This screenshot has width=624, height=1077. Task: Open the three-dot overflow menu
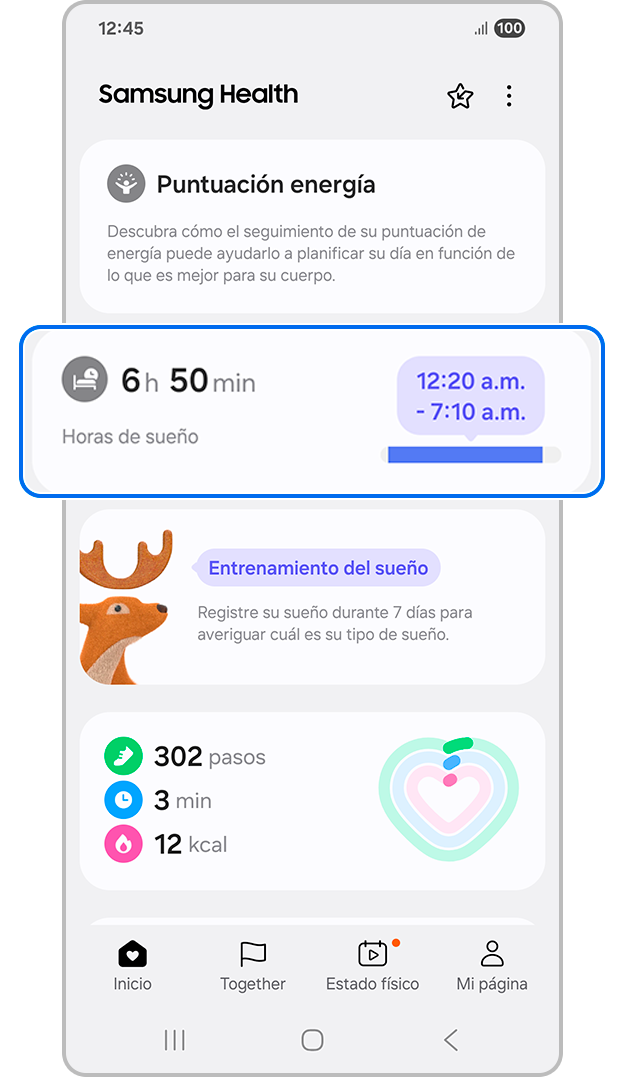click(509, 96)
